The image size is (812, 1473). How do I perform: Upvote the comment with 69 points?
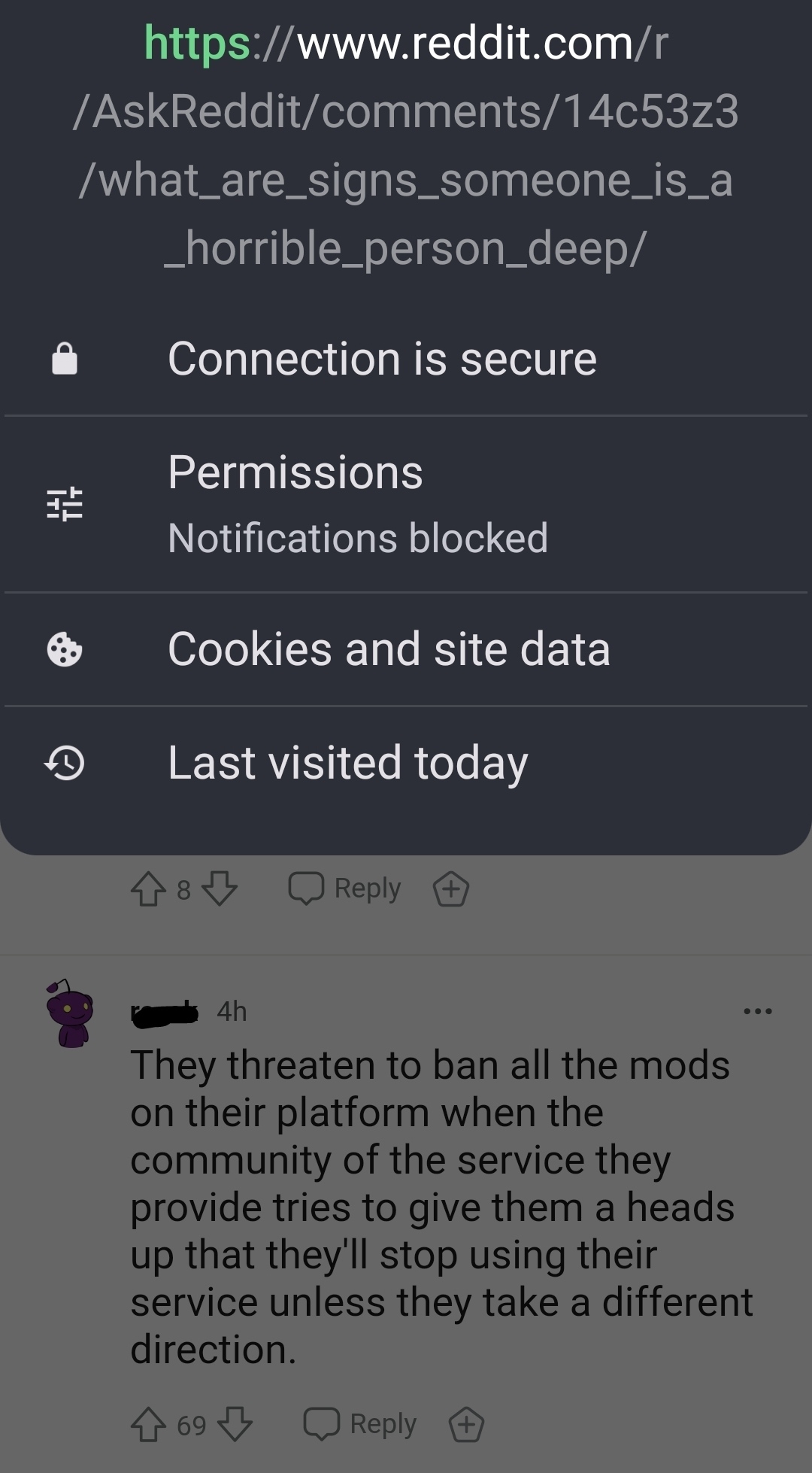tap(149, 1424)
